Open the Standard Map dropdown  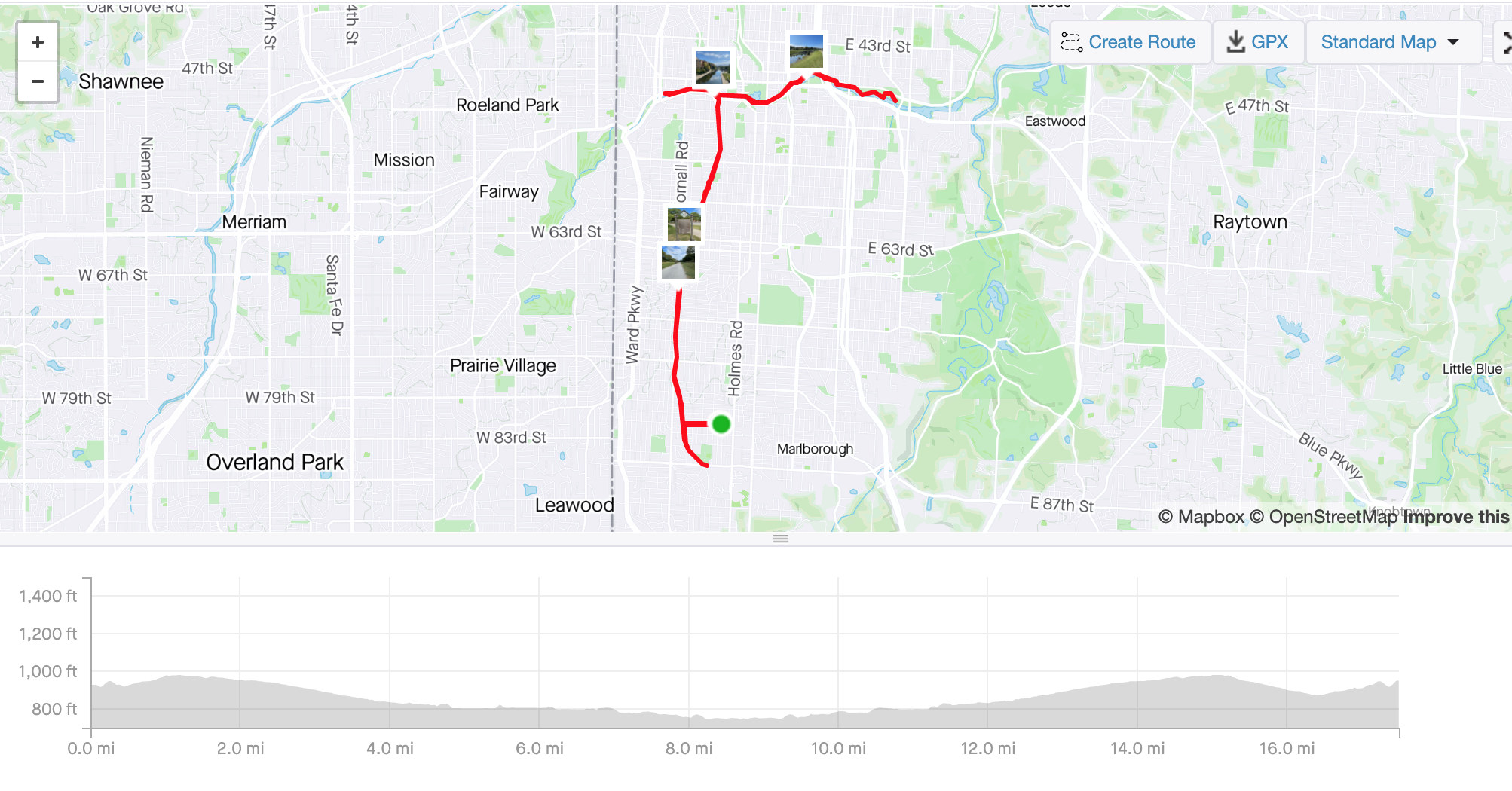(1390, 42)
